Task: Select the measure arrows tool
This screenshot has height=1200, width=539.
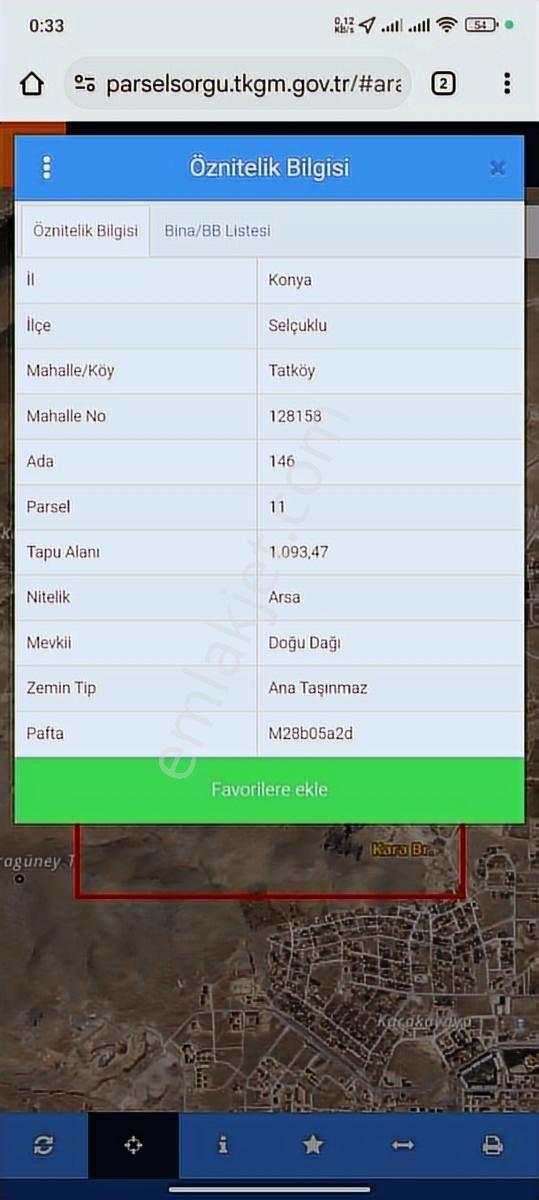Action: [403, 1146]
